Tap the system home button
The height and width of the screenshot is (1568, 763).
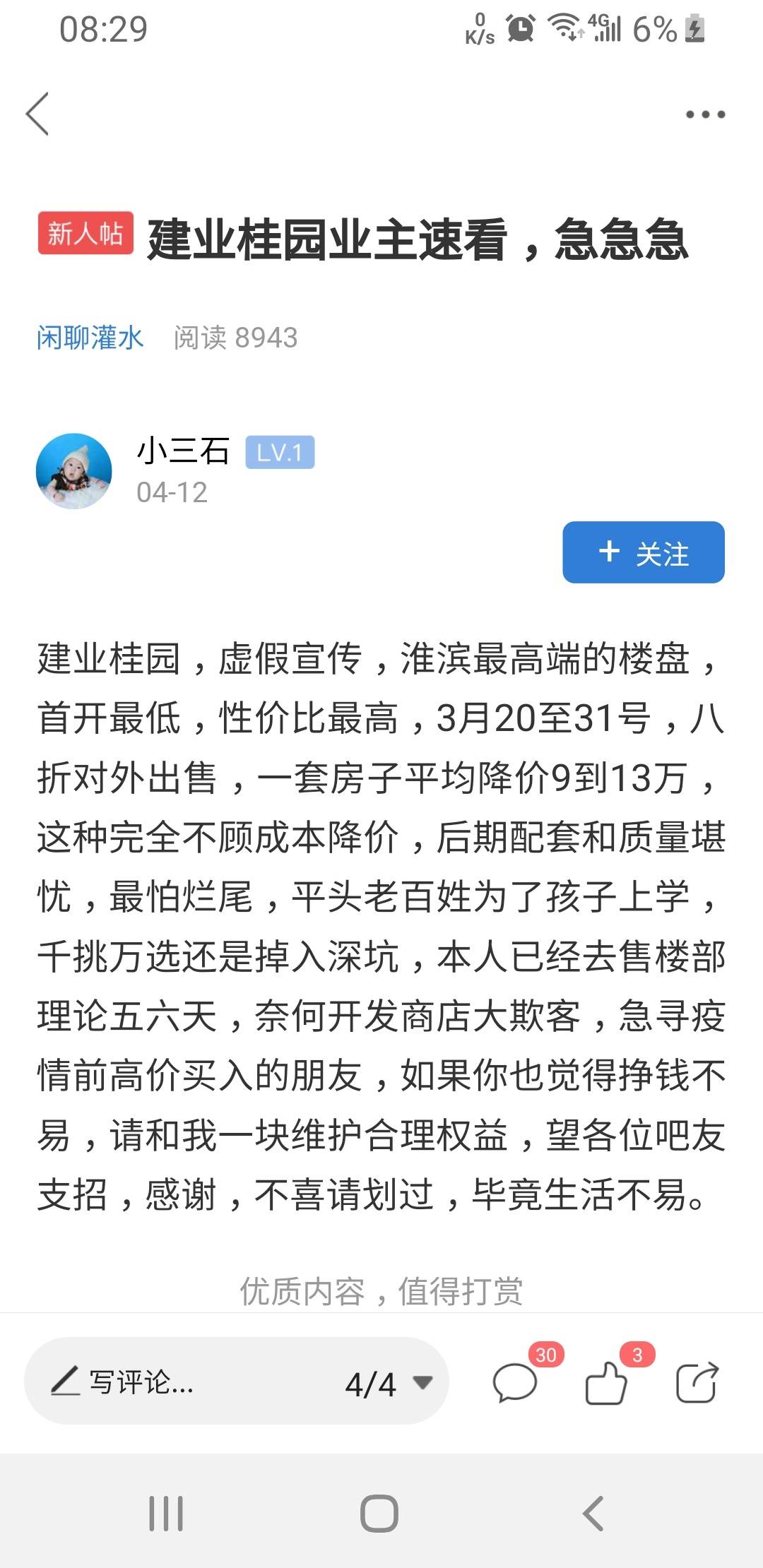point(379,1514)
